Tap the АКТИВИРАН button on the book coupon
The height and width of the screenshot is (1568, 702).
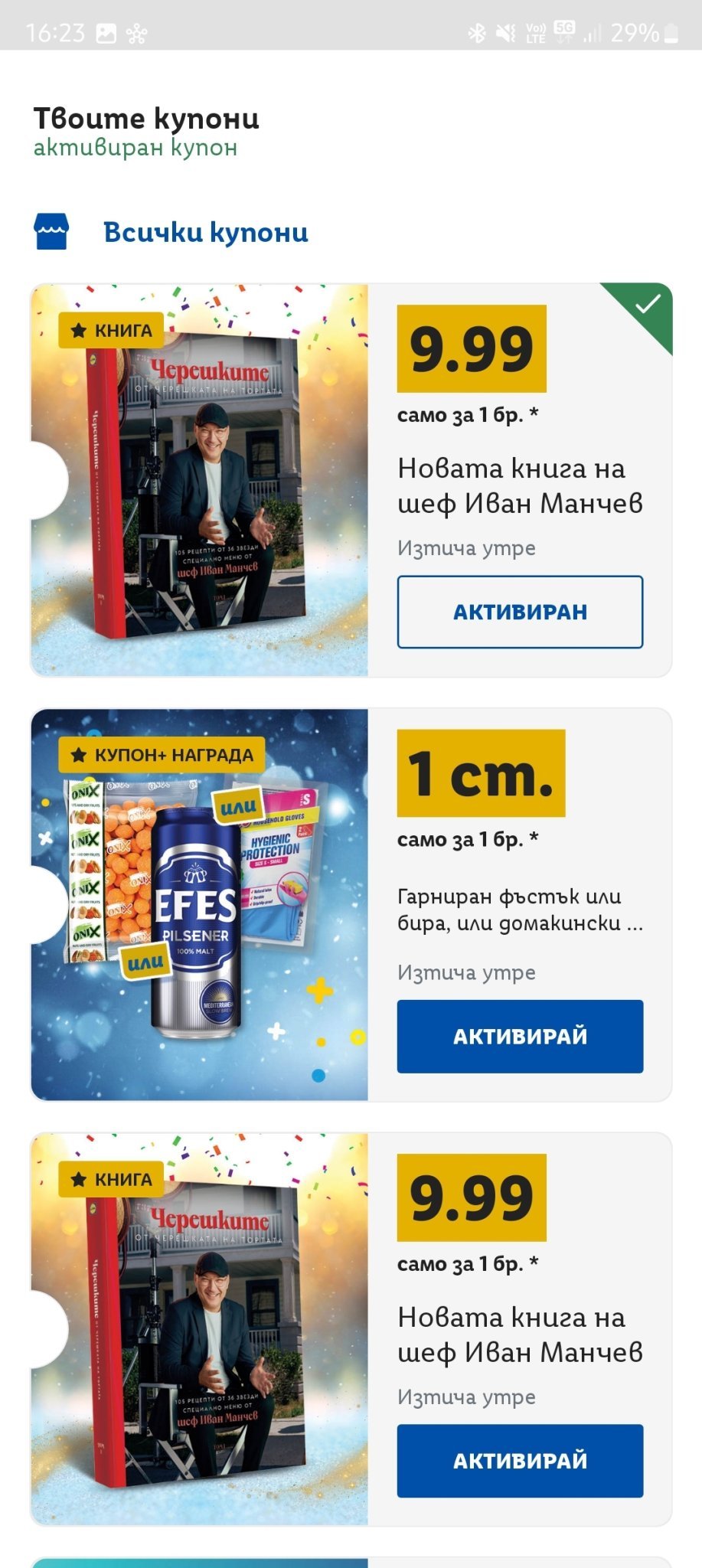tap(520, 612)
